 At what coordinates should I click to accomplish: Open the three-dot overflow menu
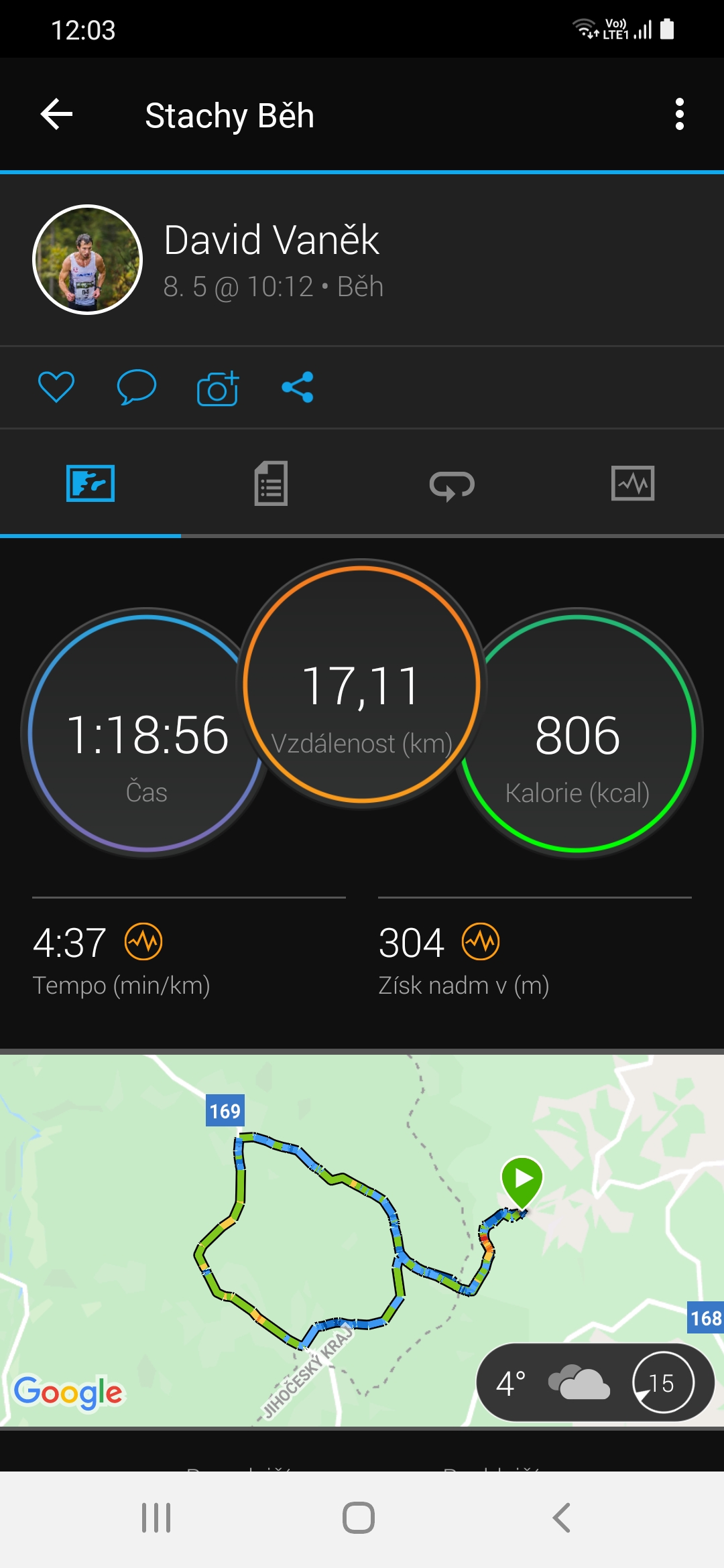point(679,115)
